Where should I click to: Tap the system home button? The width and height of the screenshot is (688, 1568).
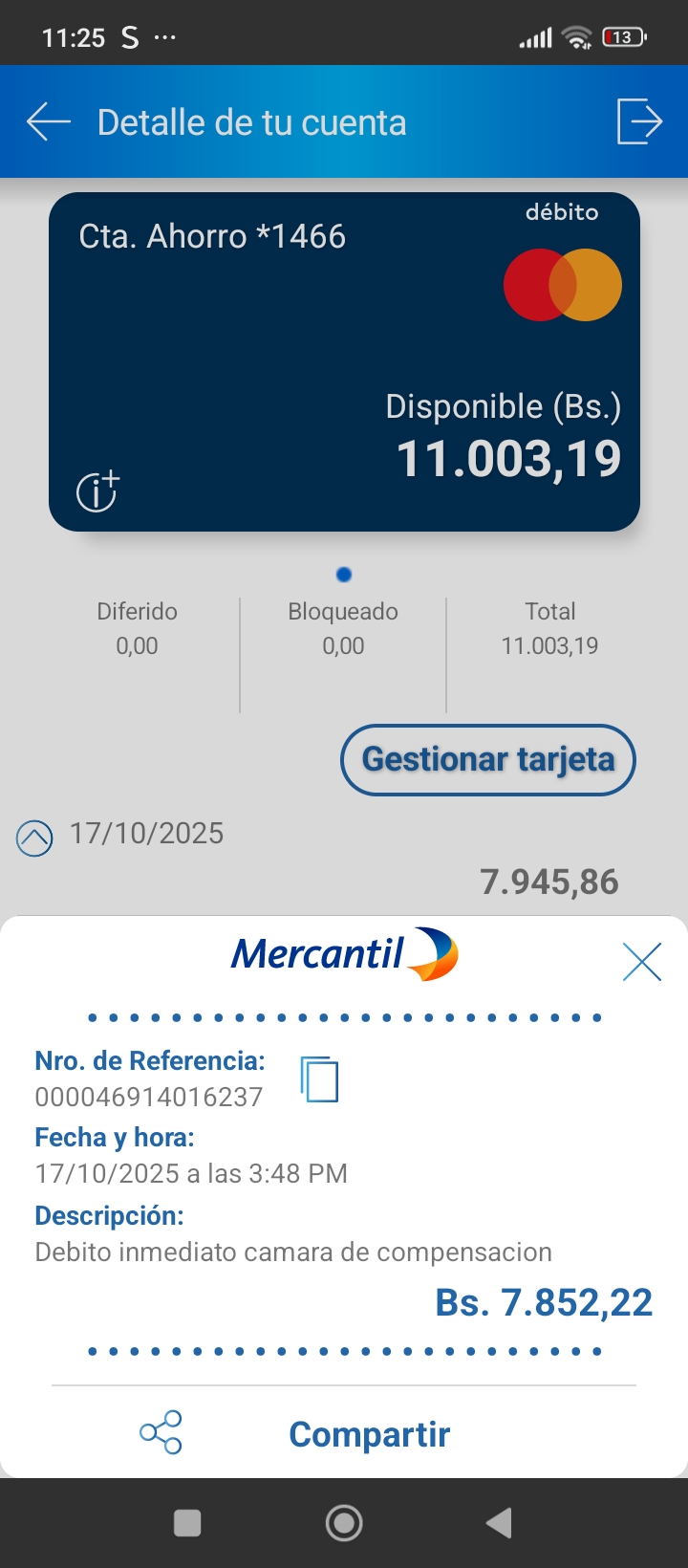344,1523
